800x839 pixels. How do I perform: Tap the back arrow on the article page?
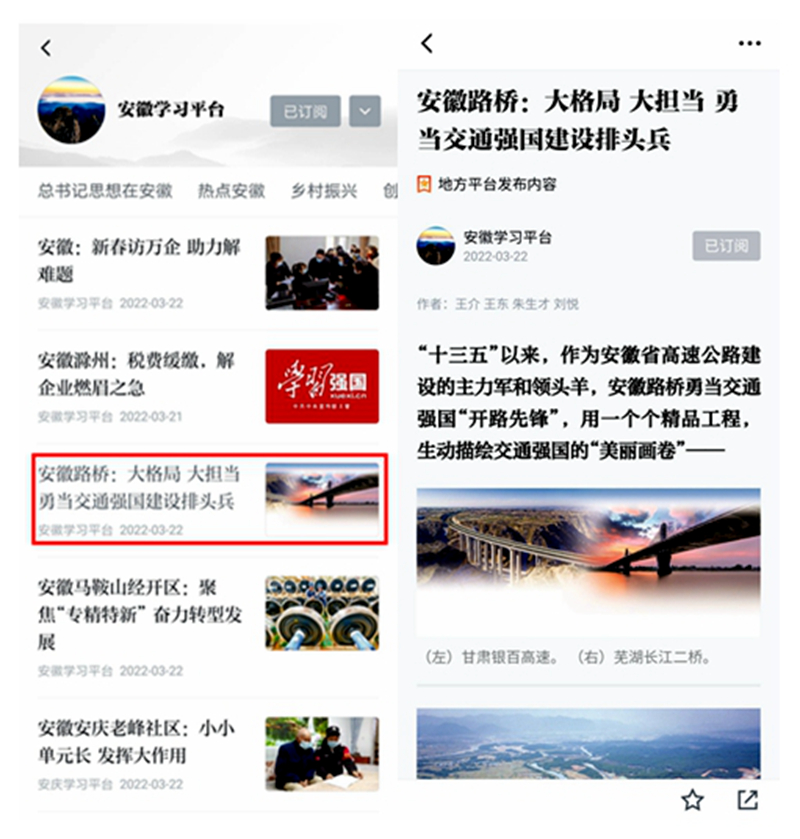pos(426,42)
